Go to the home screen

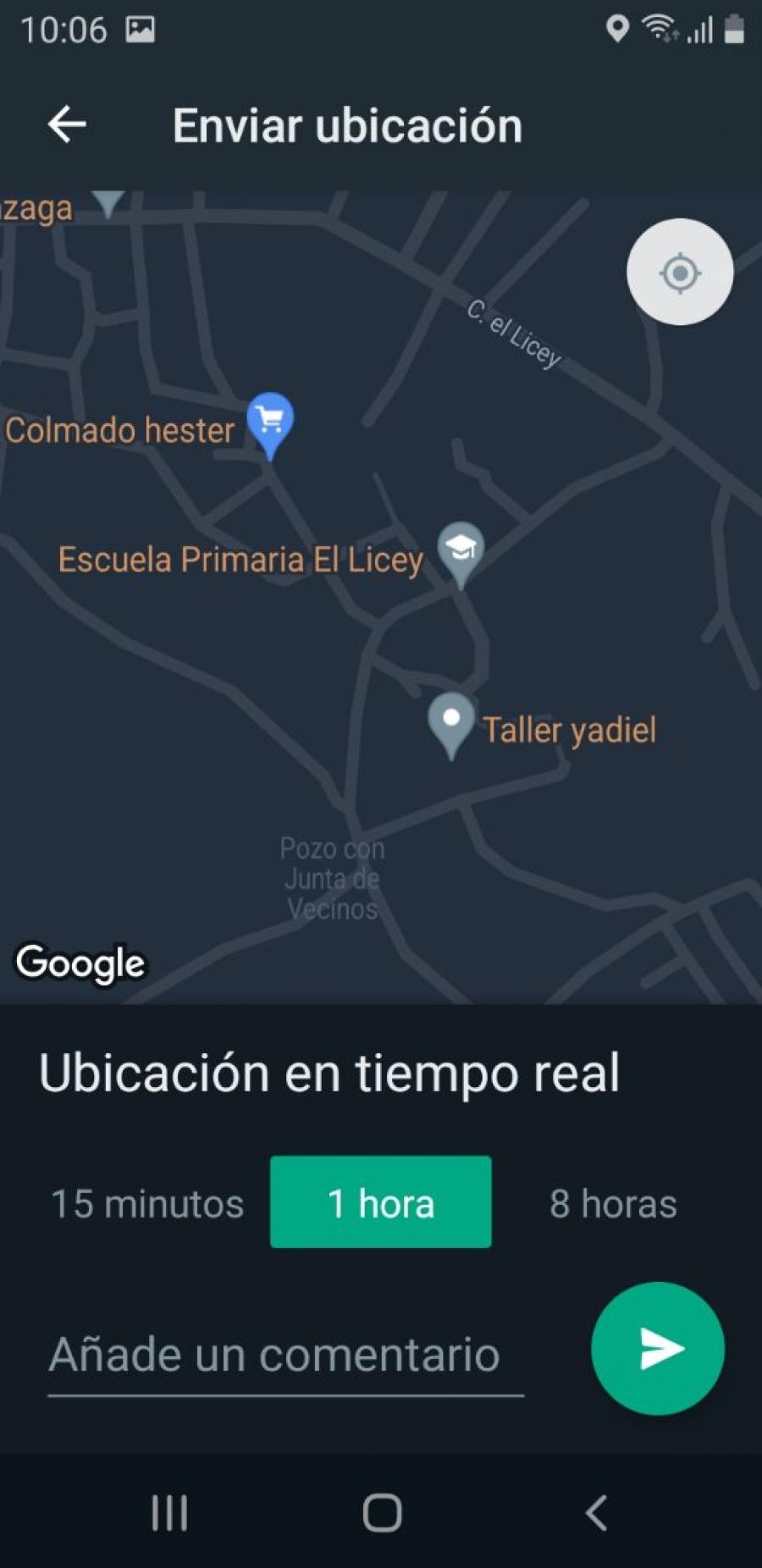click(382, 1513)
